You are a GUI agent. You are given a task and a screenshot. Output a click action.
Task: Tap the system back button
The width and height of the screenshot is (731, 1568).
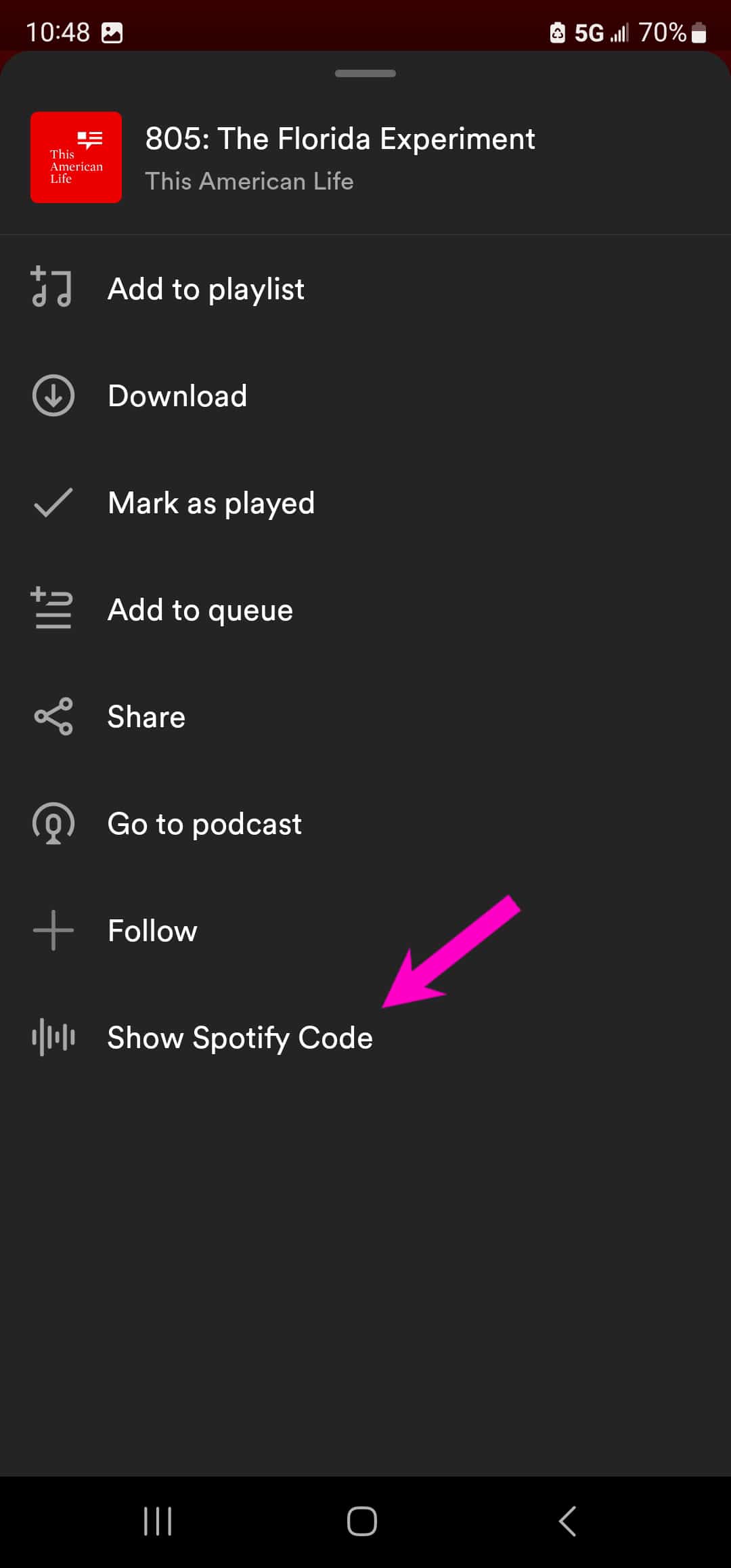click(567, 1521)
